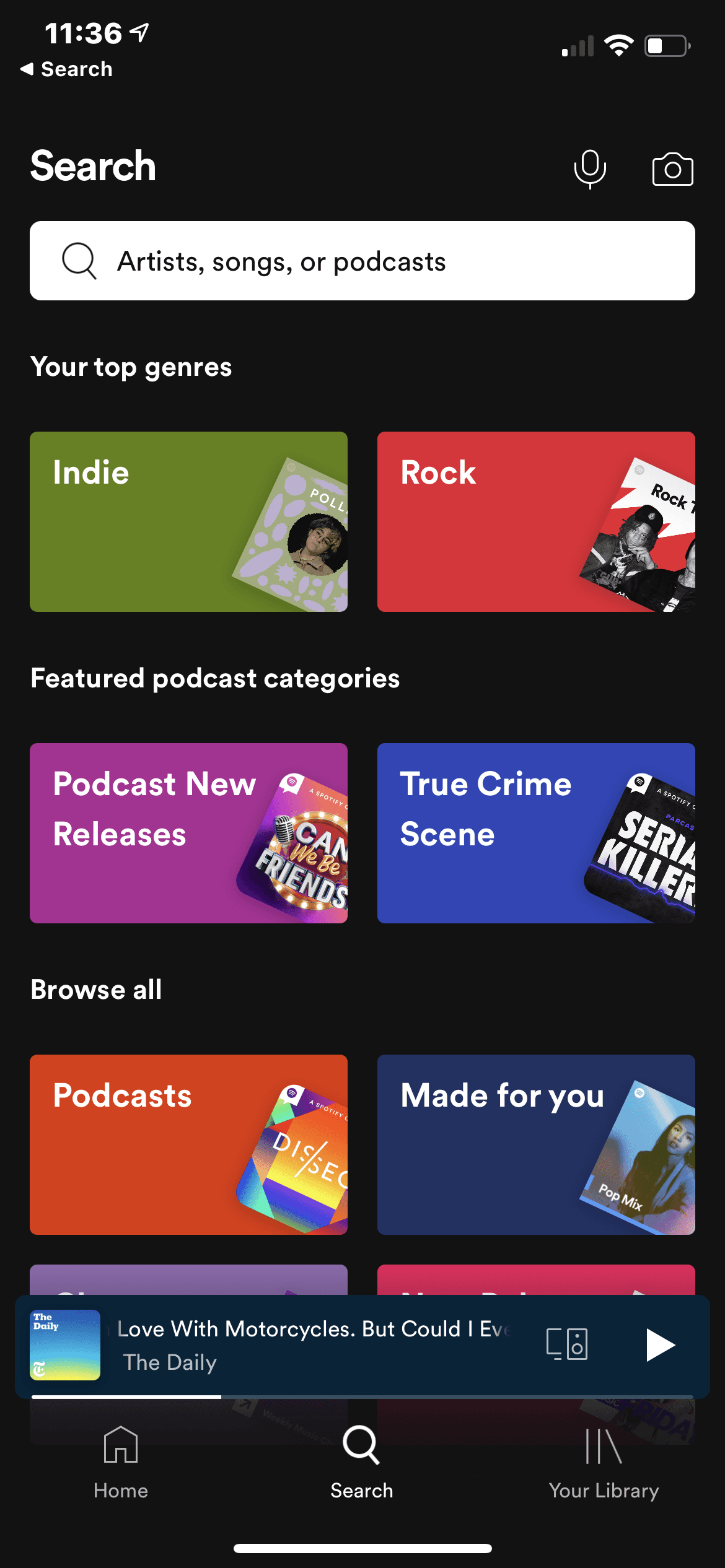Open True Crime Scene category

[x=536, y=833]
